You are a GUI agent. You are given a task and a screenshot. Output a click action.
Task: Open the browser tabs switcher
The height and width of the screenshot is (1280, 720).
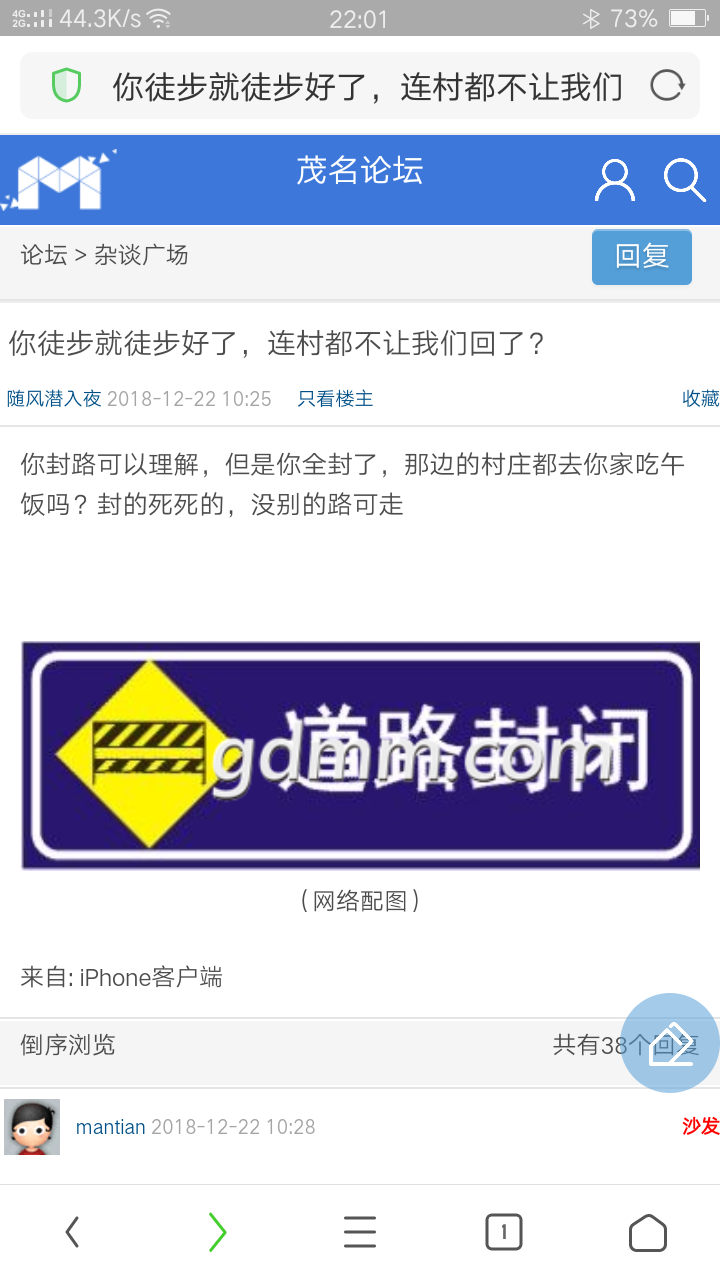[x=504, y=1233]
